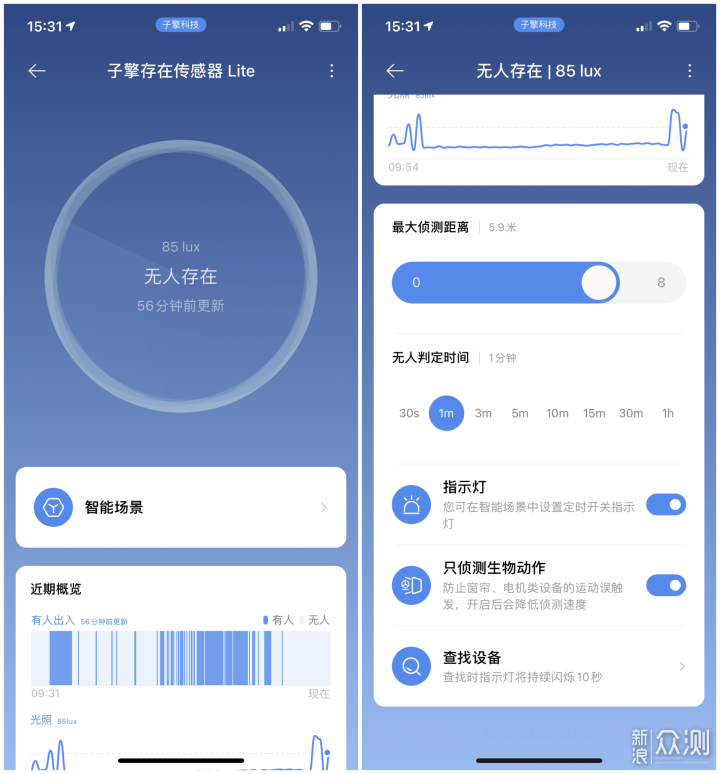Choose 30m as 无人判定时间
Viewport: 720px width, 774px height.
click(x=631, y=413)
